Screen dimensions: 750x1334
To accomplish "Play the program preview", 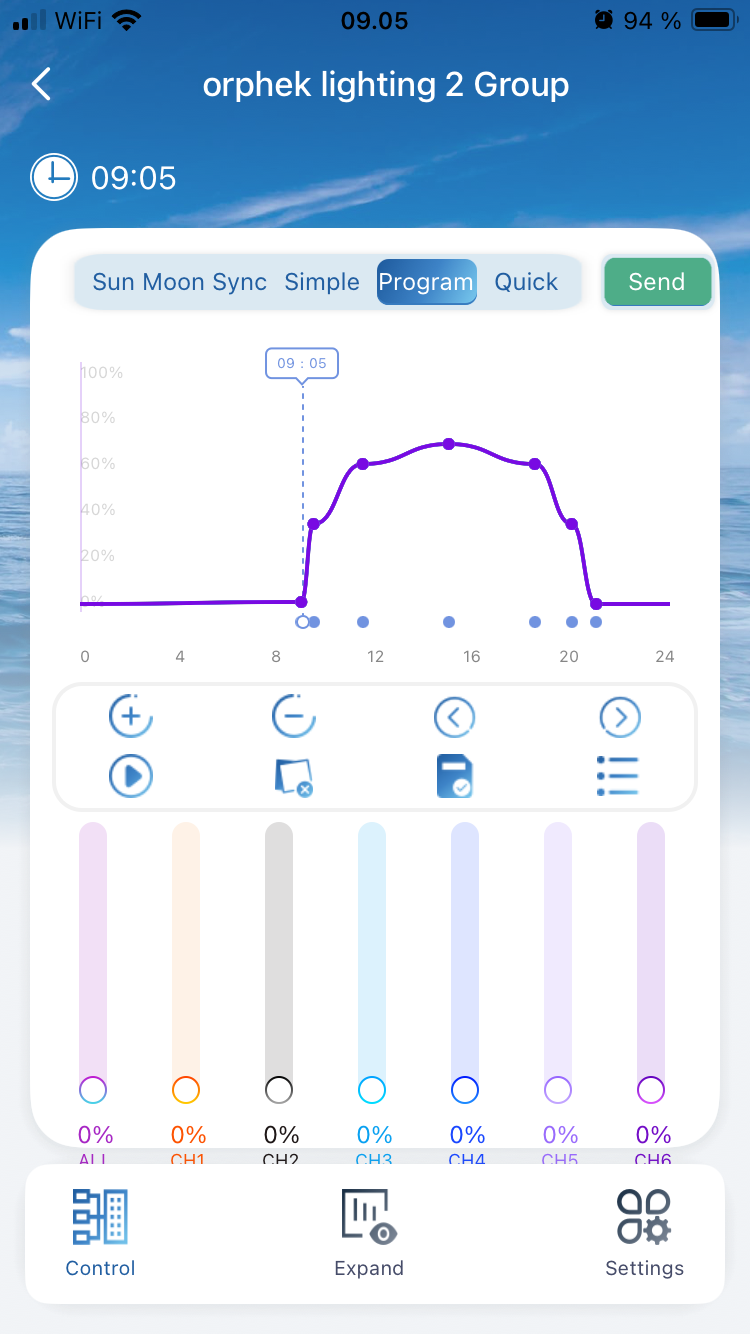I will pos(130,776).
